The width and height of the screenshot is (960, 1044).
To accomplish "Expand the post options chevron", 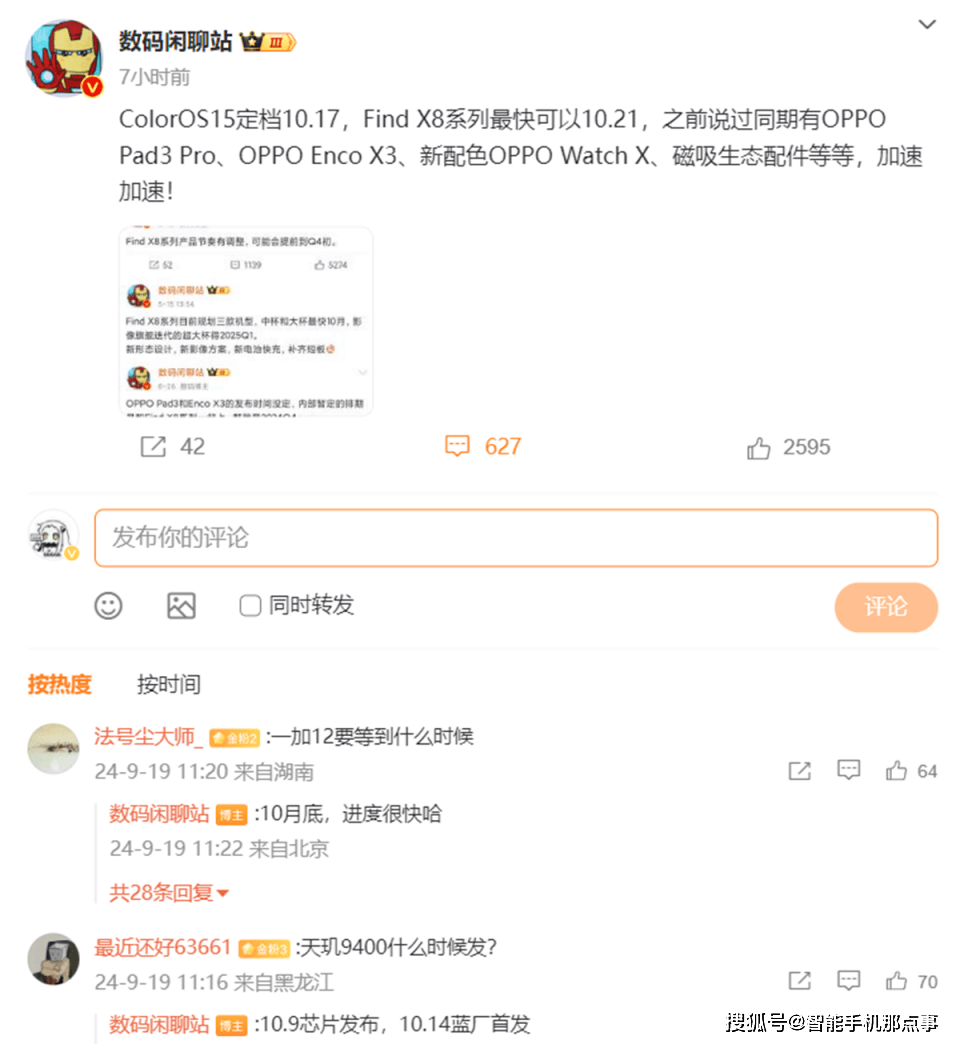I will point(927,24).
